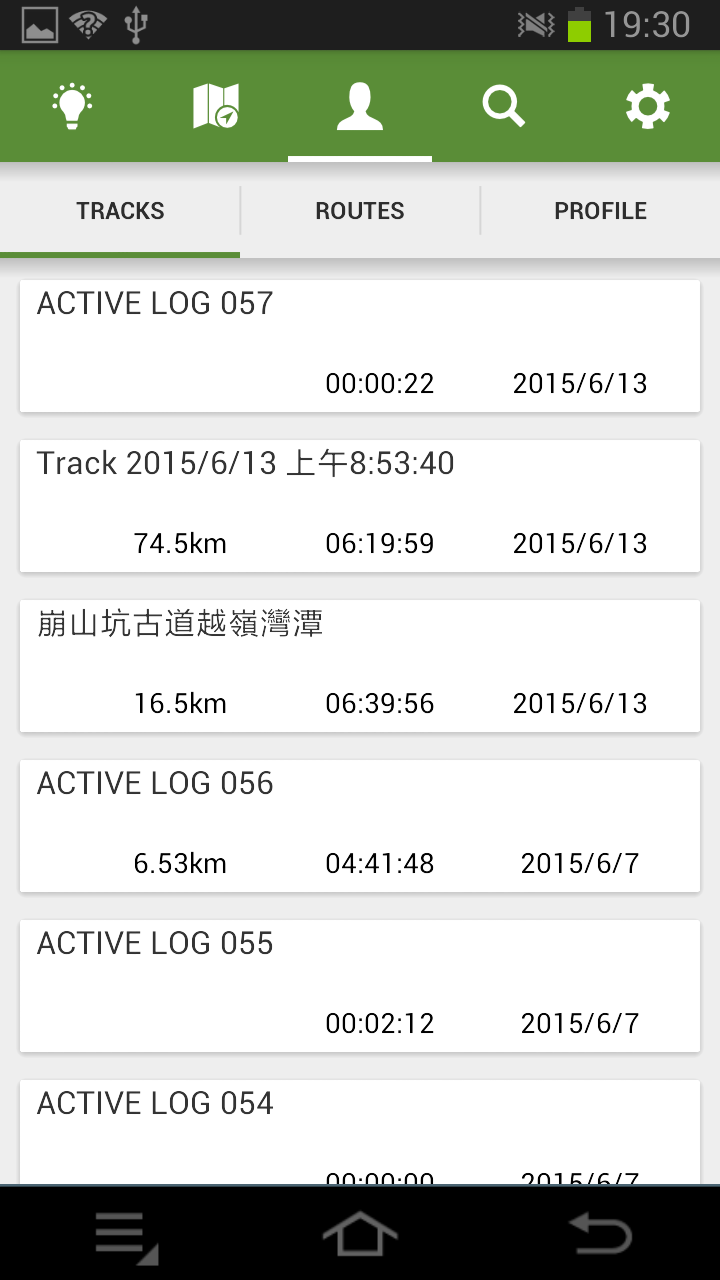Screen dimensions: 720x1280
Task: Open settings gear tab
Action: [648, 106]
